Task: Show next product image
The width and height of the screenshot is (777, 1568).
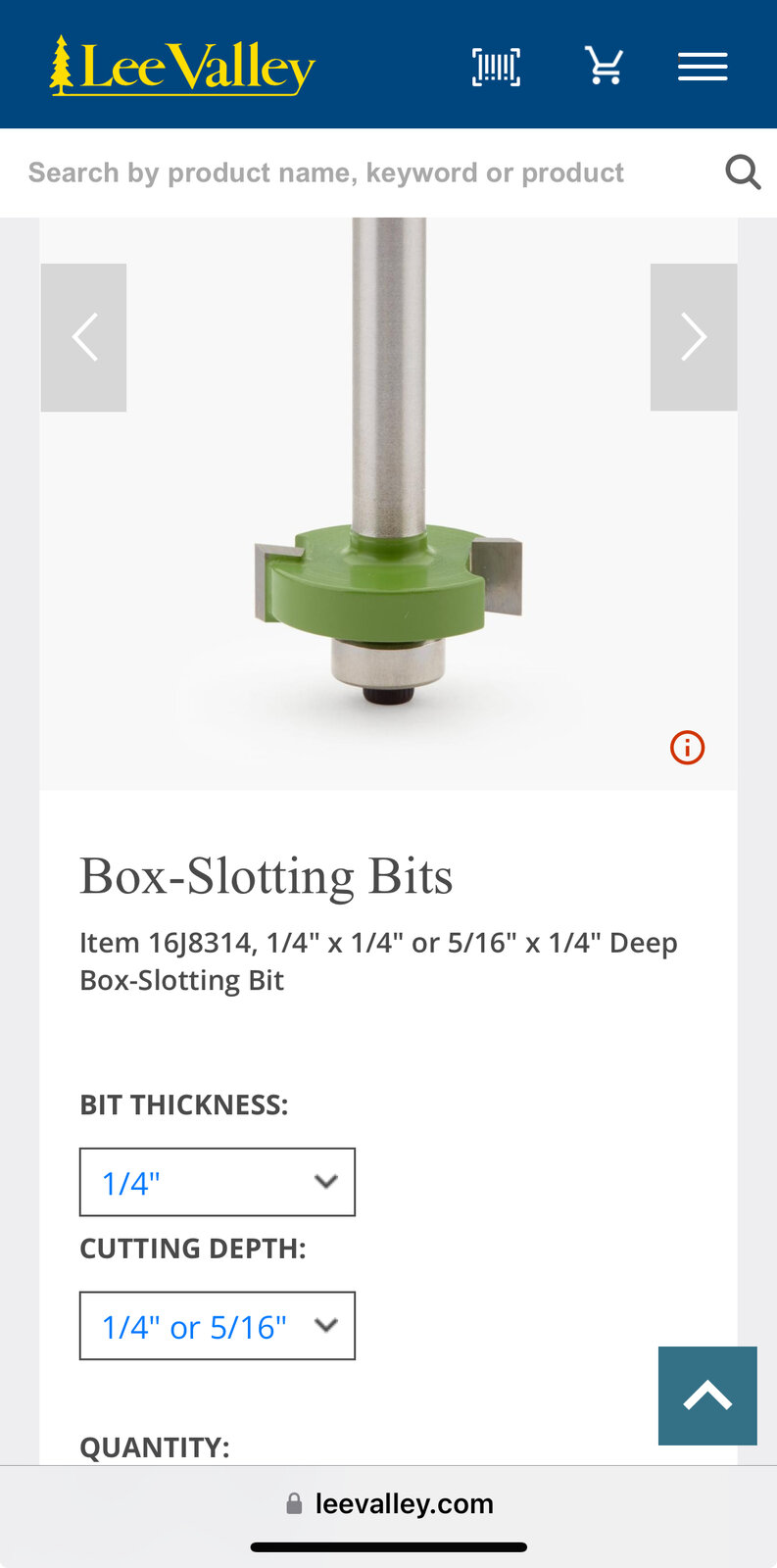Action: click(694, 337)
